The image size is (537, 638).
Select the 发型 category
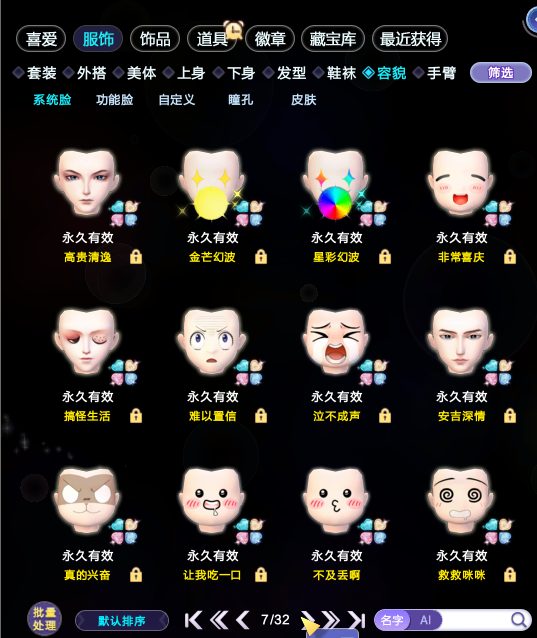pos(285,73)
